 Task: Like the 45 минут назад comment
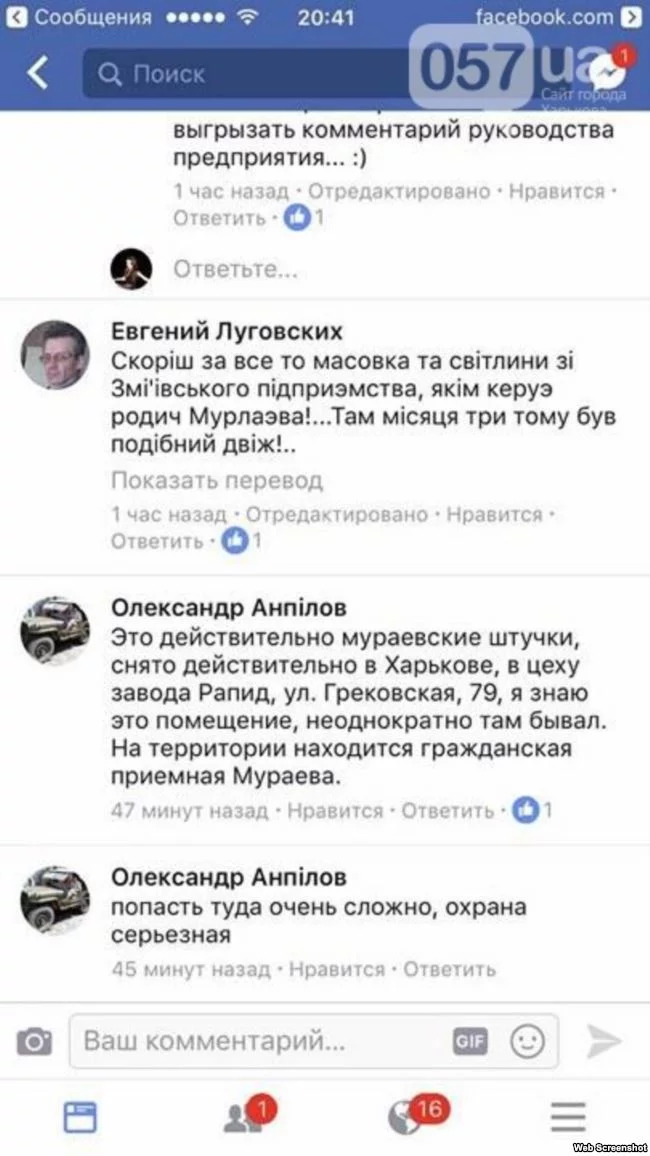coord(337,968)
